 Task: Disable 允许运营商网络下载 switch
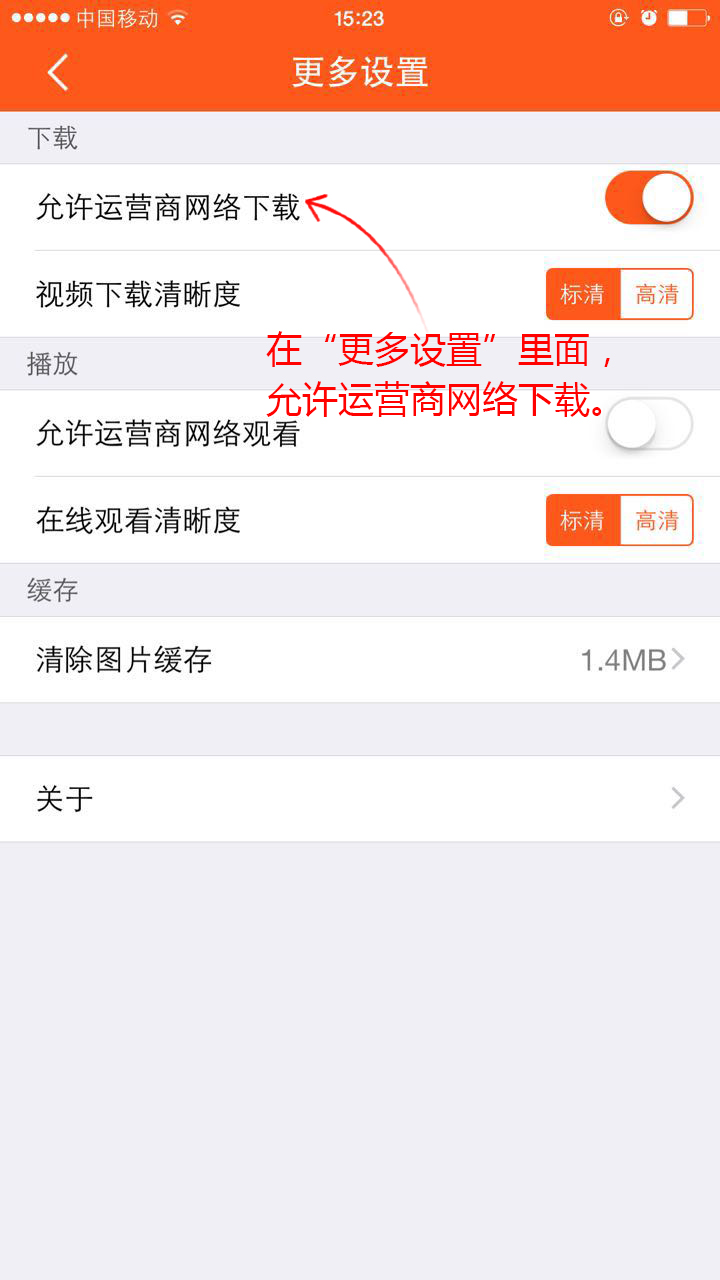pyautogui.click(x=649, y=197)
